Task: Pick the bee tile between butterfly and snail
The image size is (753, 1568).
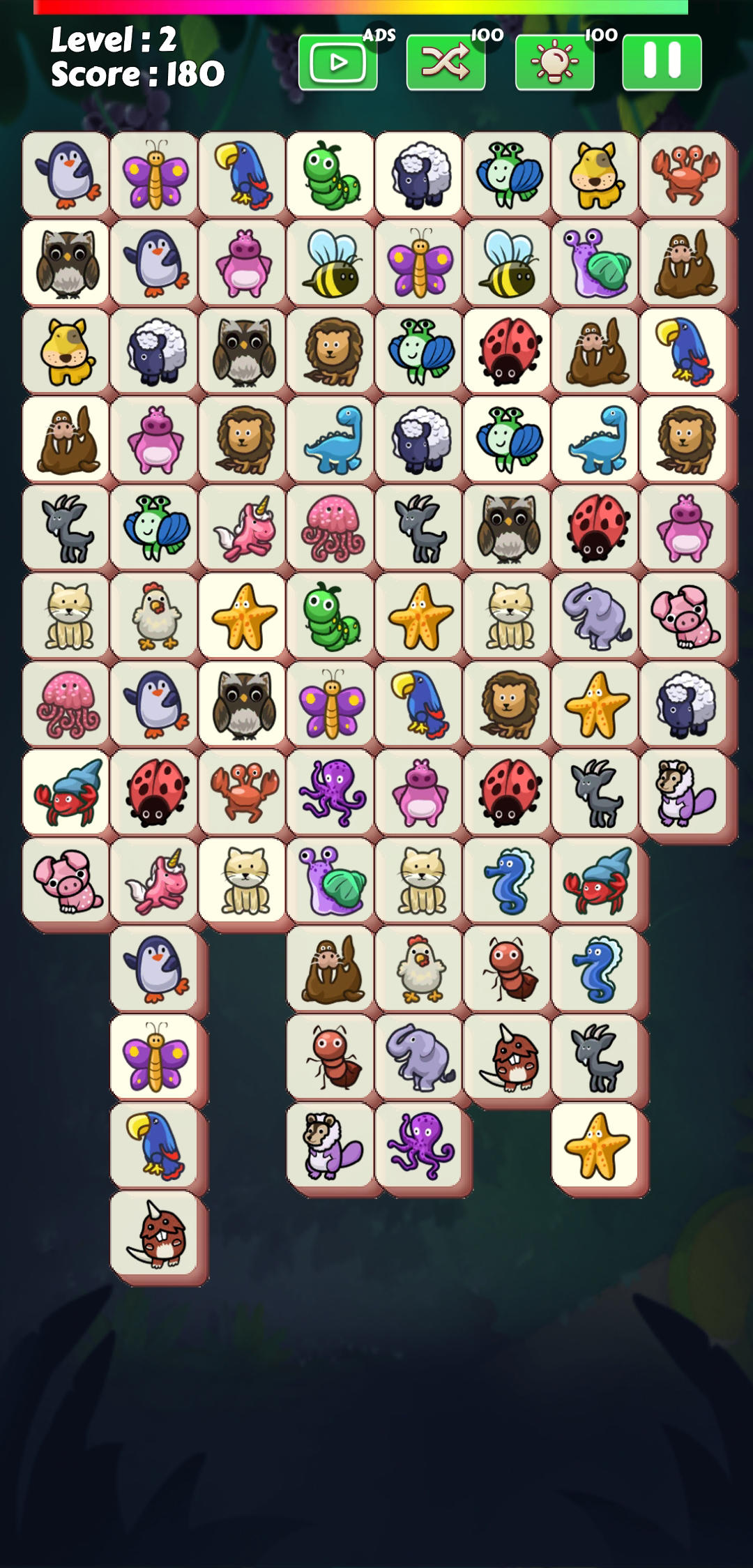Action: [x=508, y=263]
